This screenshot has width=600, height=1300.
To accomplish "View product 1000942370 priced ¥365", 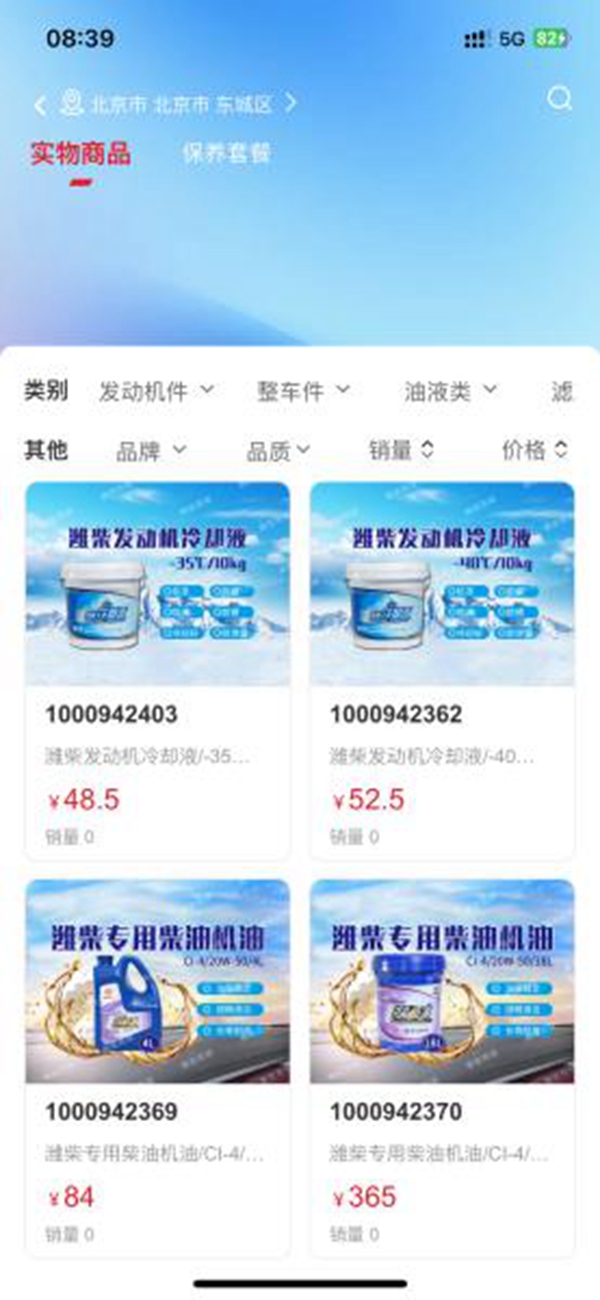I will click(442, 1067).
